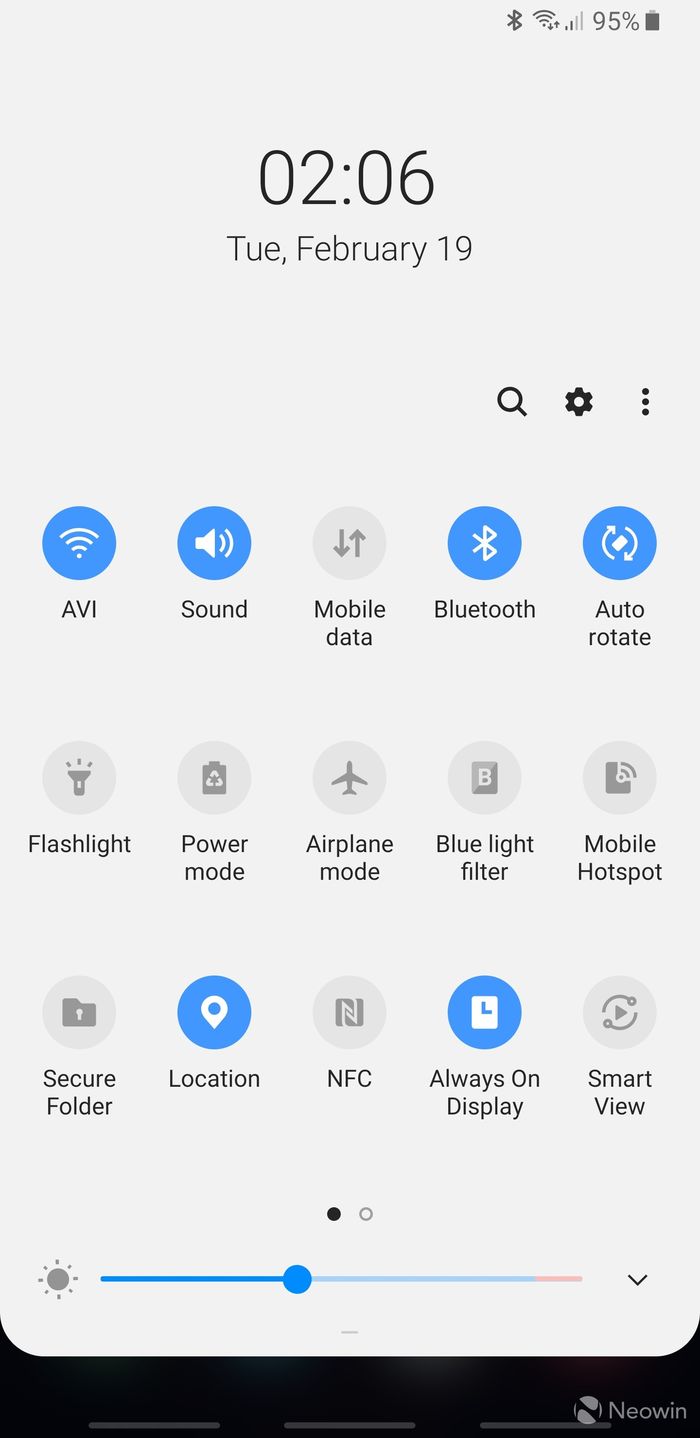Tap the Power mode tile

(214, 778)
